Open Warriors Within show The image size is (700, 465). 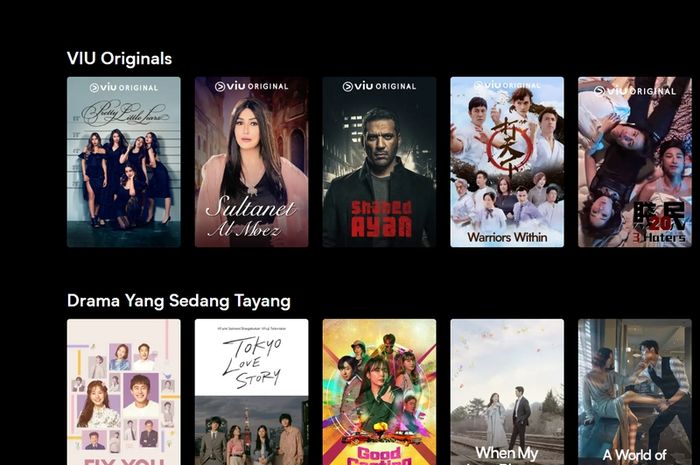tap(506, 162)
